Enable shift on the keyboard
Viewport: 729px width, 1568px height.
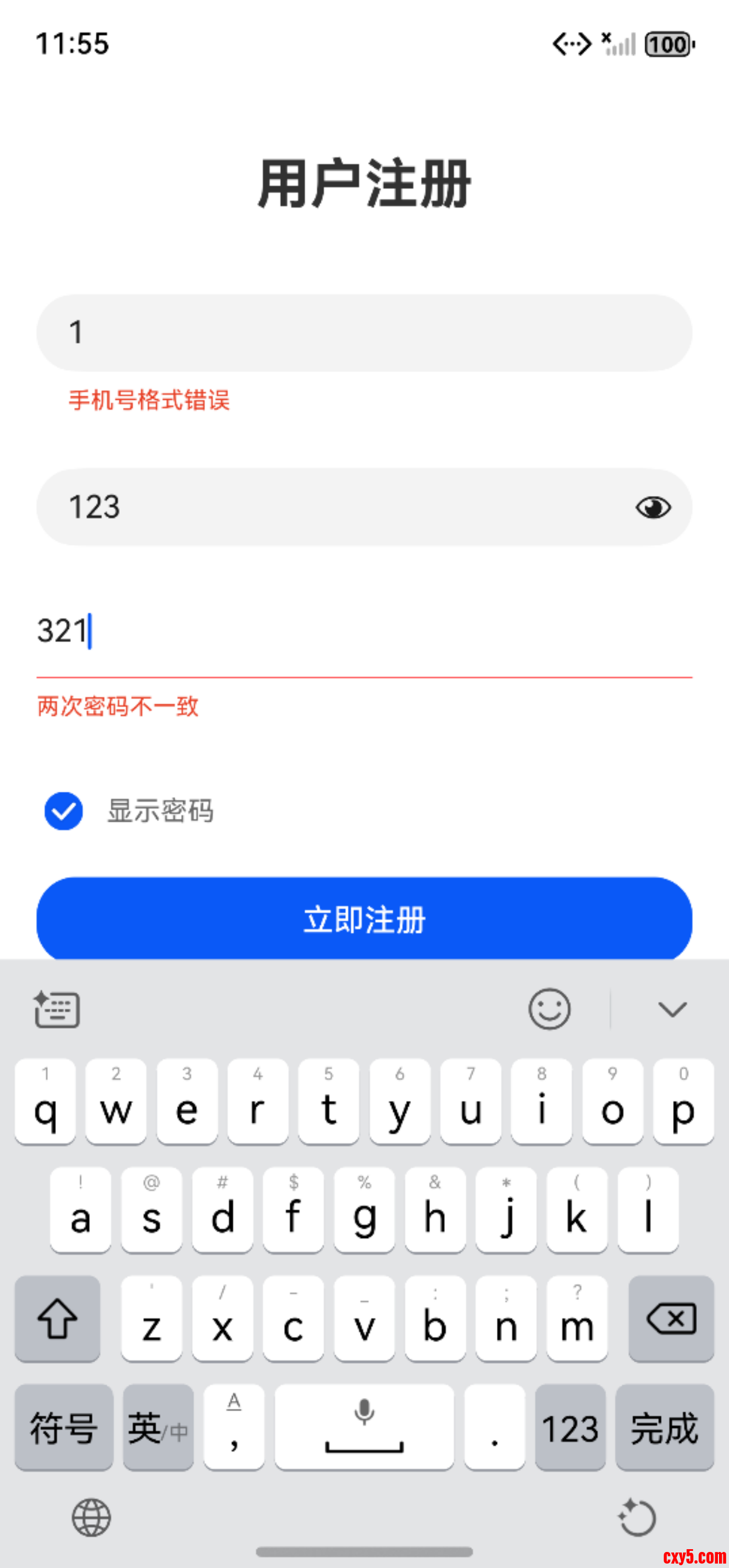coord(58,1318)
